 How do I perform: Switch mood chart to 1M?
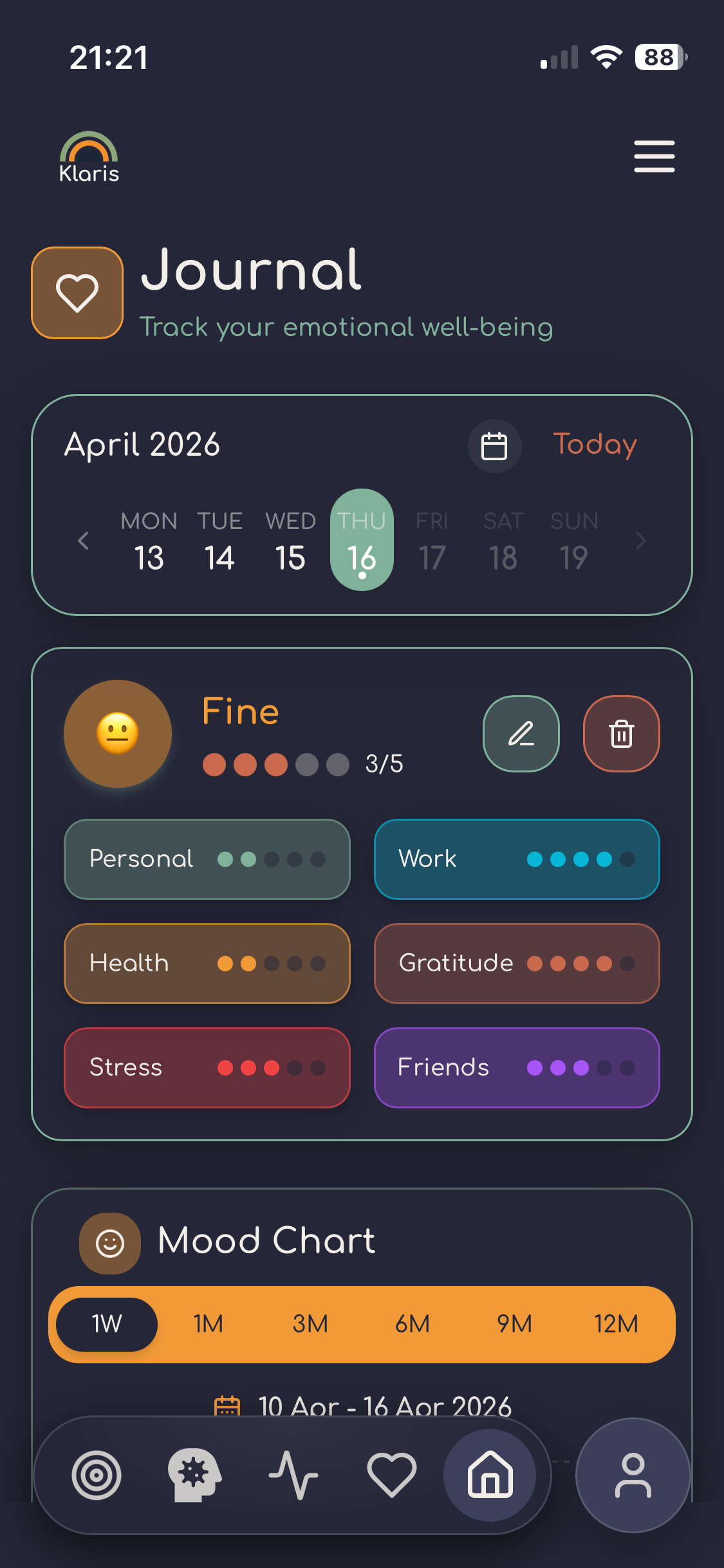click(x=209, y=1324)
